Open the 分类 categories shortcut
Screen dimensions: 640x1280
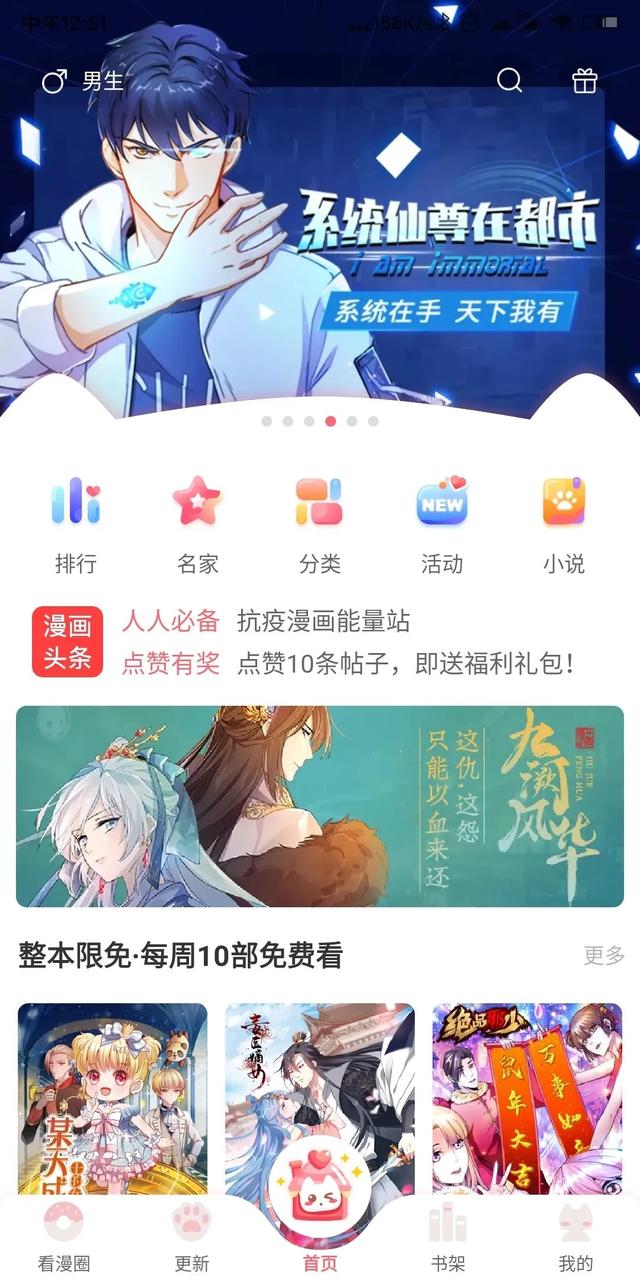[x=319, y=525]
